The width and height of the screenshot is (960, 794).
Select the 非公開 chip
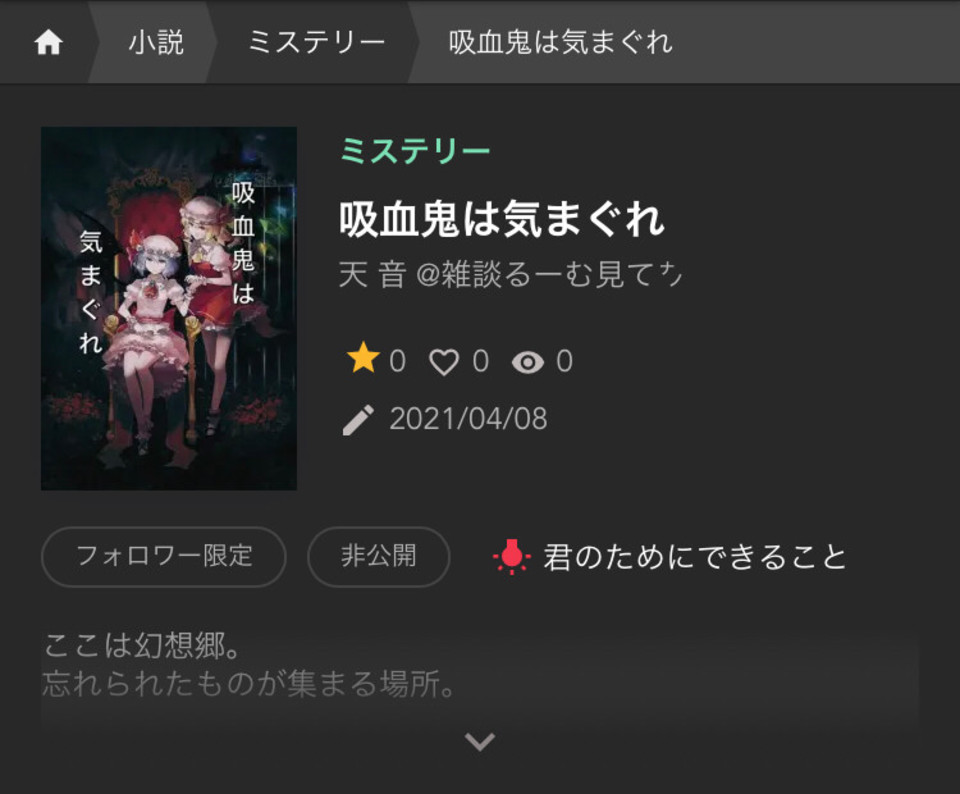[378, 556]
